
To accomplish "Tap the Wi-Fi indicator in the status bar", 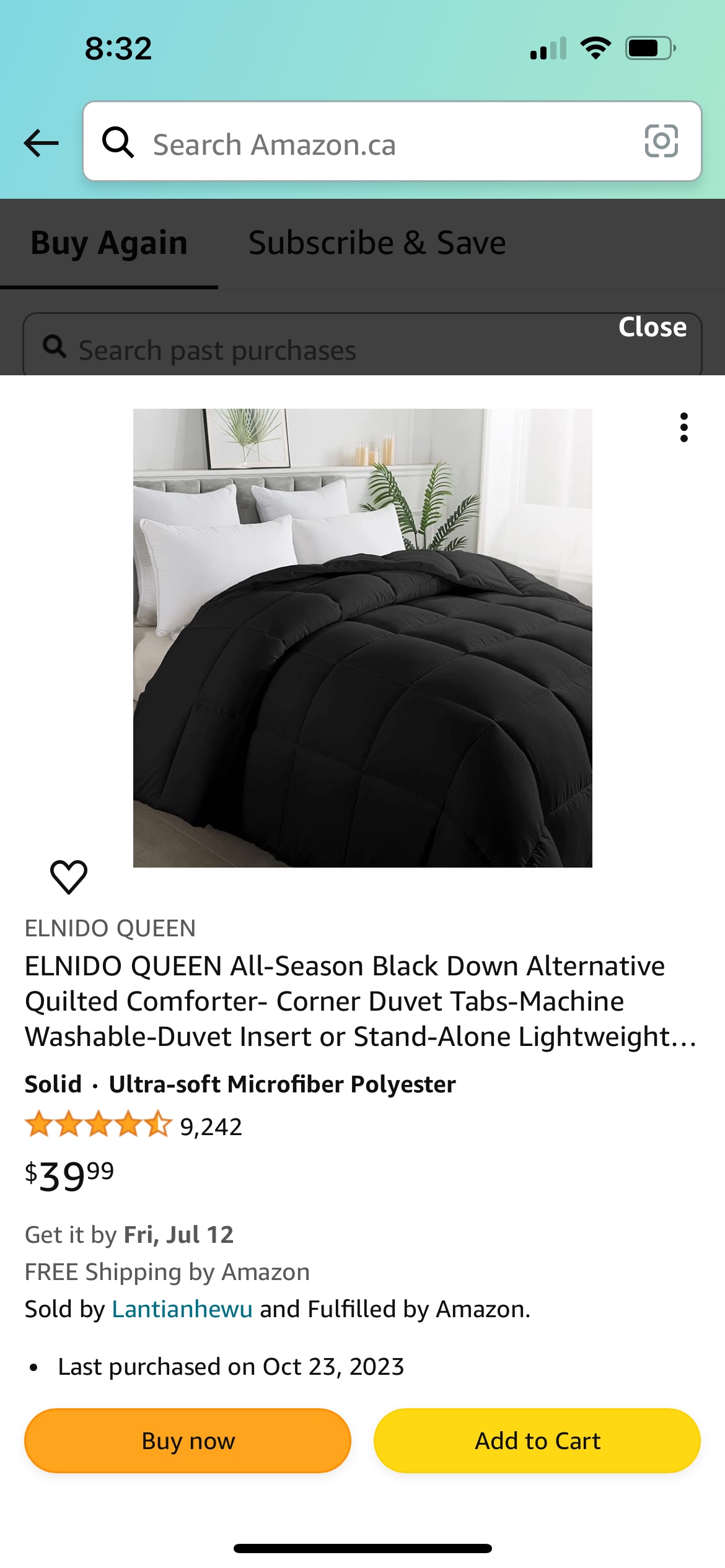I will click(x=594, y=48).
